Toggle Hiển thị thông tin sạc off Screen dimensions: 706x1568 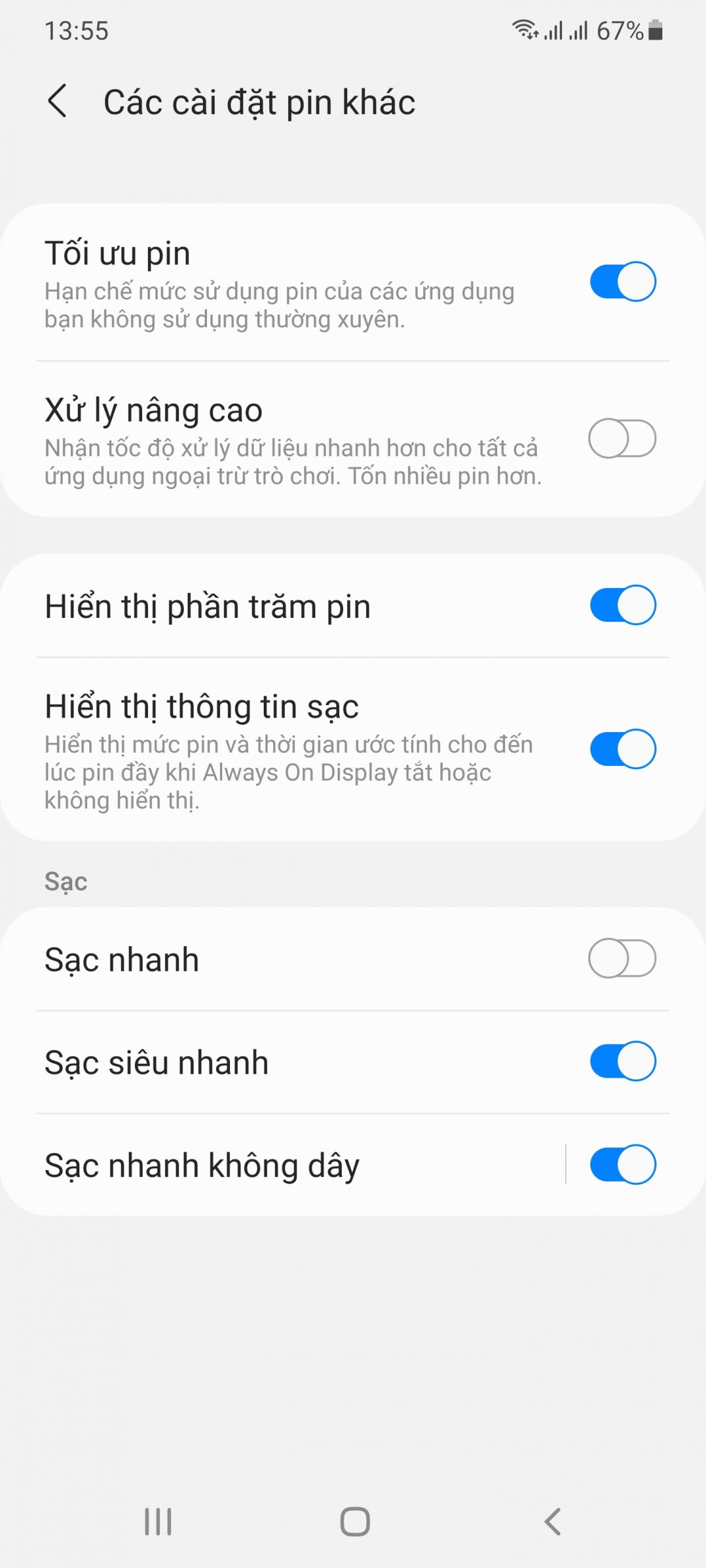point(622,749)
